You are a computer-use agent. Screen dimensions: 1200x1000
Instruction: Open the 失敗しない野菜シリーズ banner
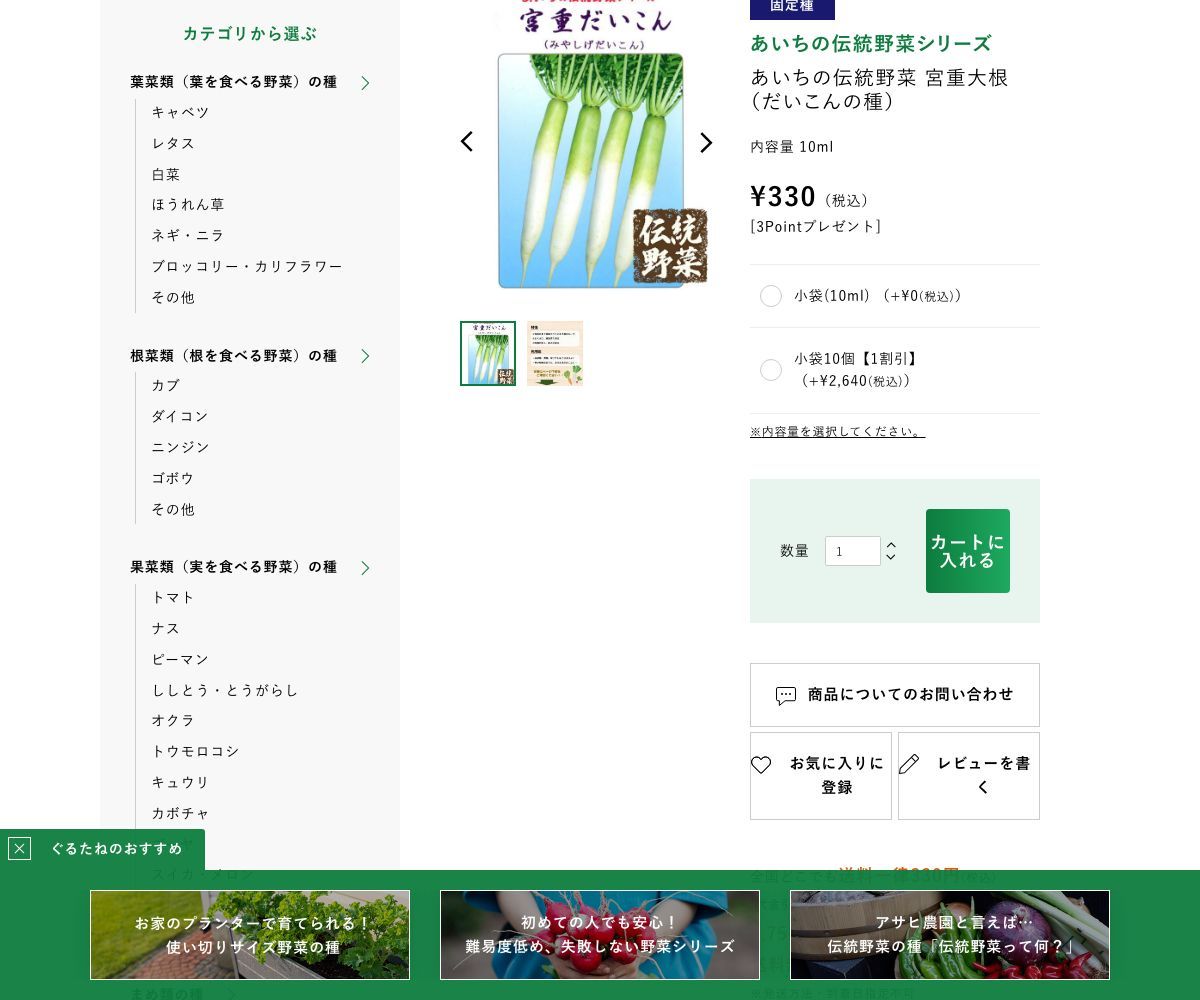(x=600, y=935)
